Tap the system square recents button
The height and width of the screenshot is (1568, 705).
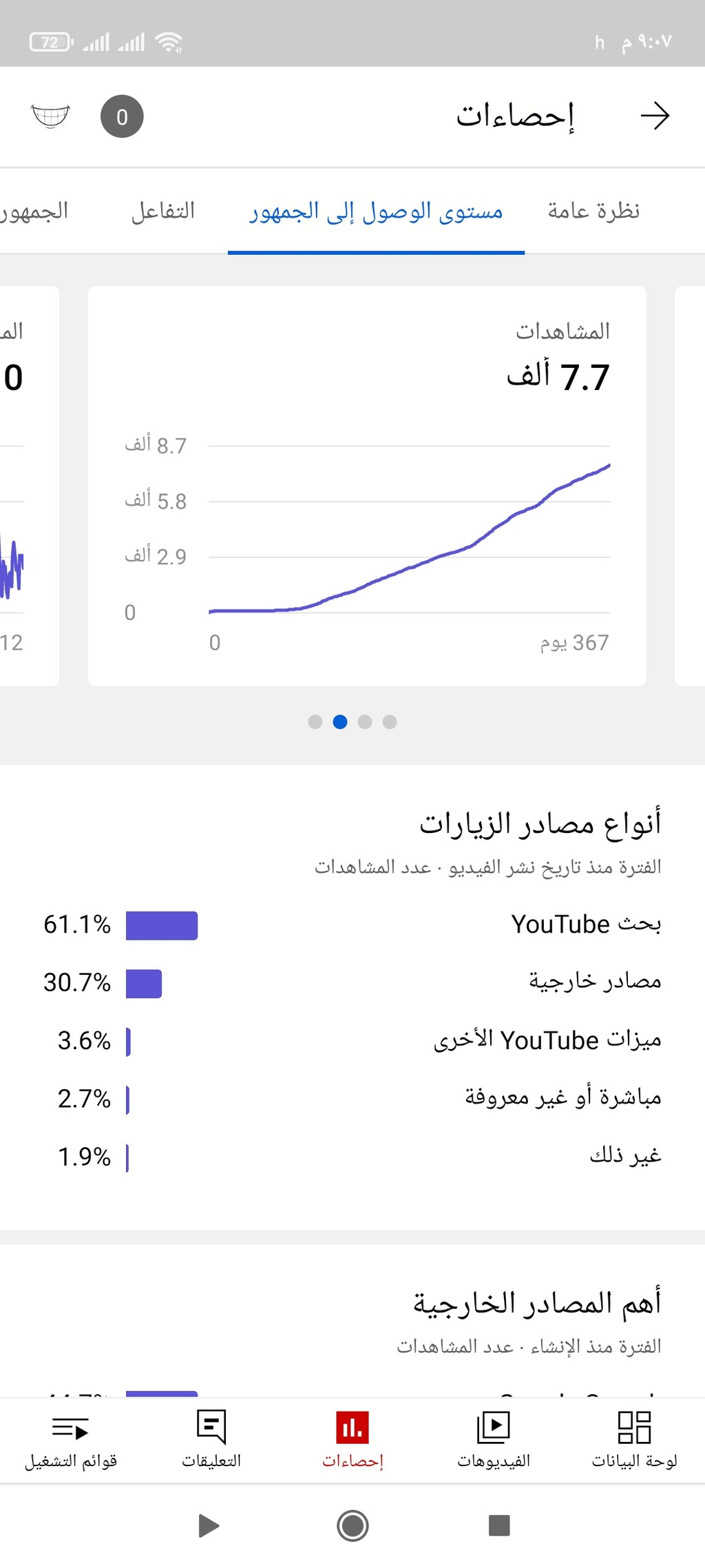click(x=499, y=1525)
